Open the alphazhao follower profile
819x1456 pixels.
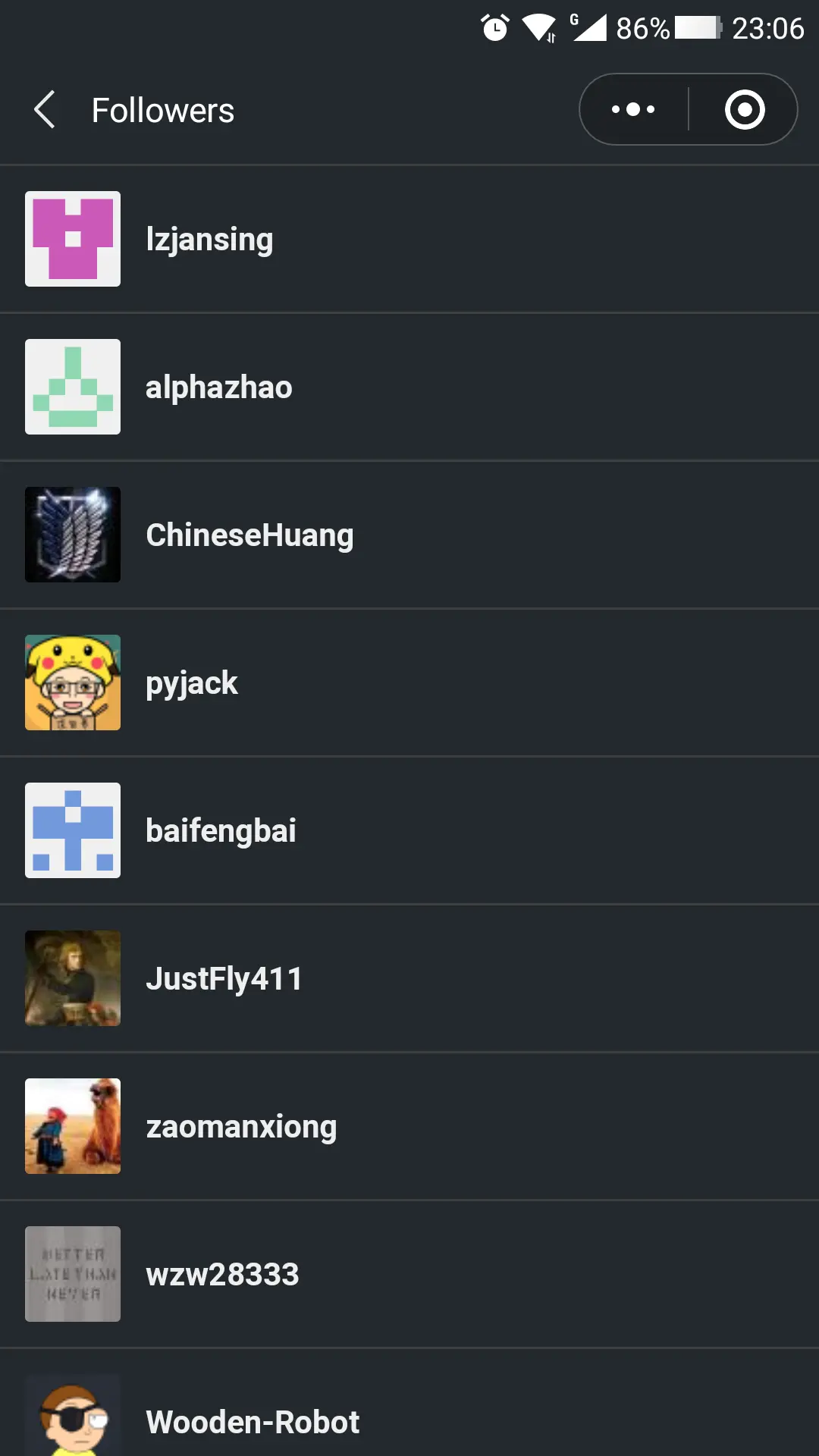tap(218, 387)
